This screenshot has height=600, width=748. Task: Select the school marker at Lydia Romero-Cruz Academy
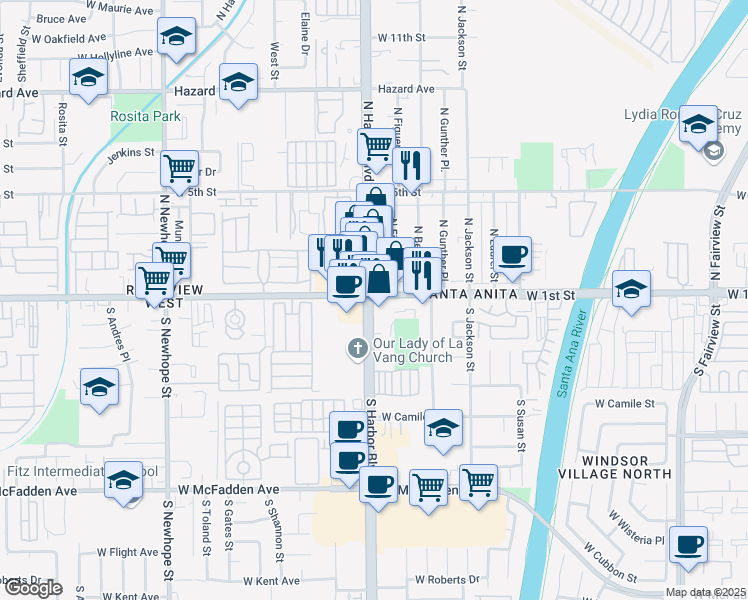point(698,125)
